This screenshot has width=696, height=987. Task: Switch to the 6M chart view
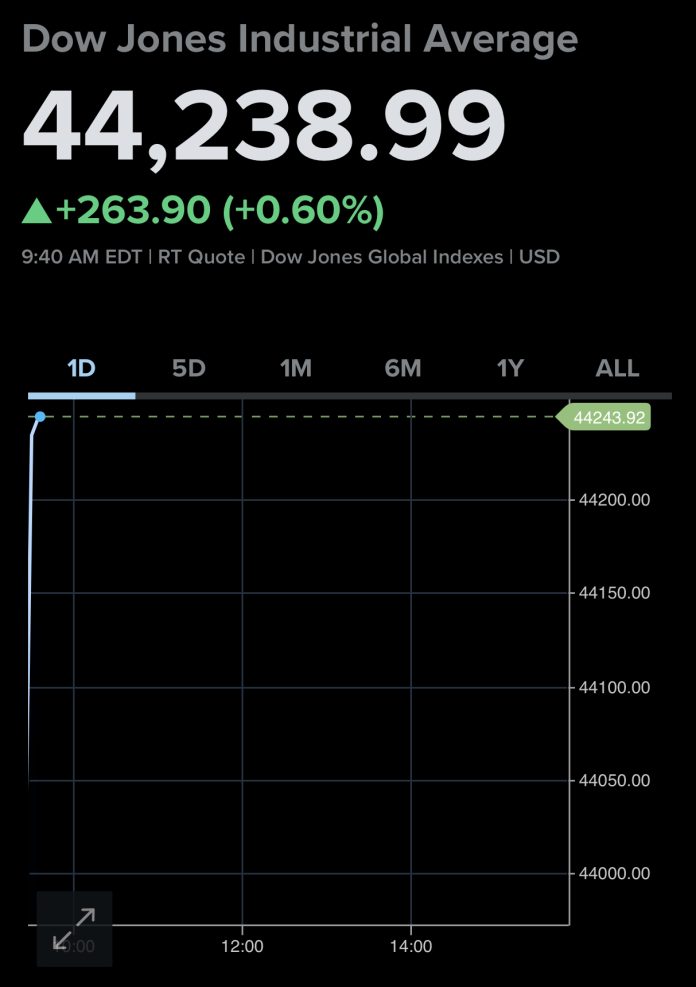click(x=403, y=368)
